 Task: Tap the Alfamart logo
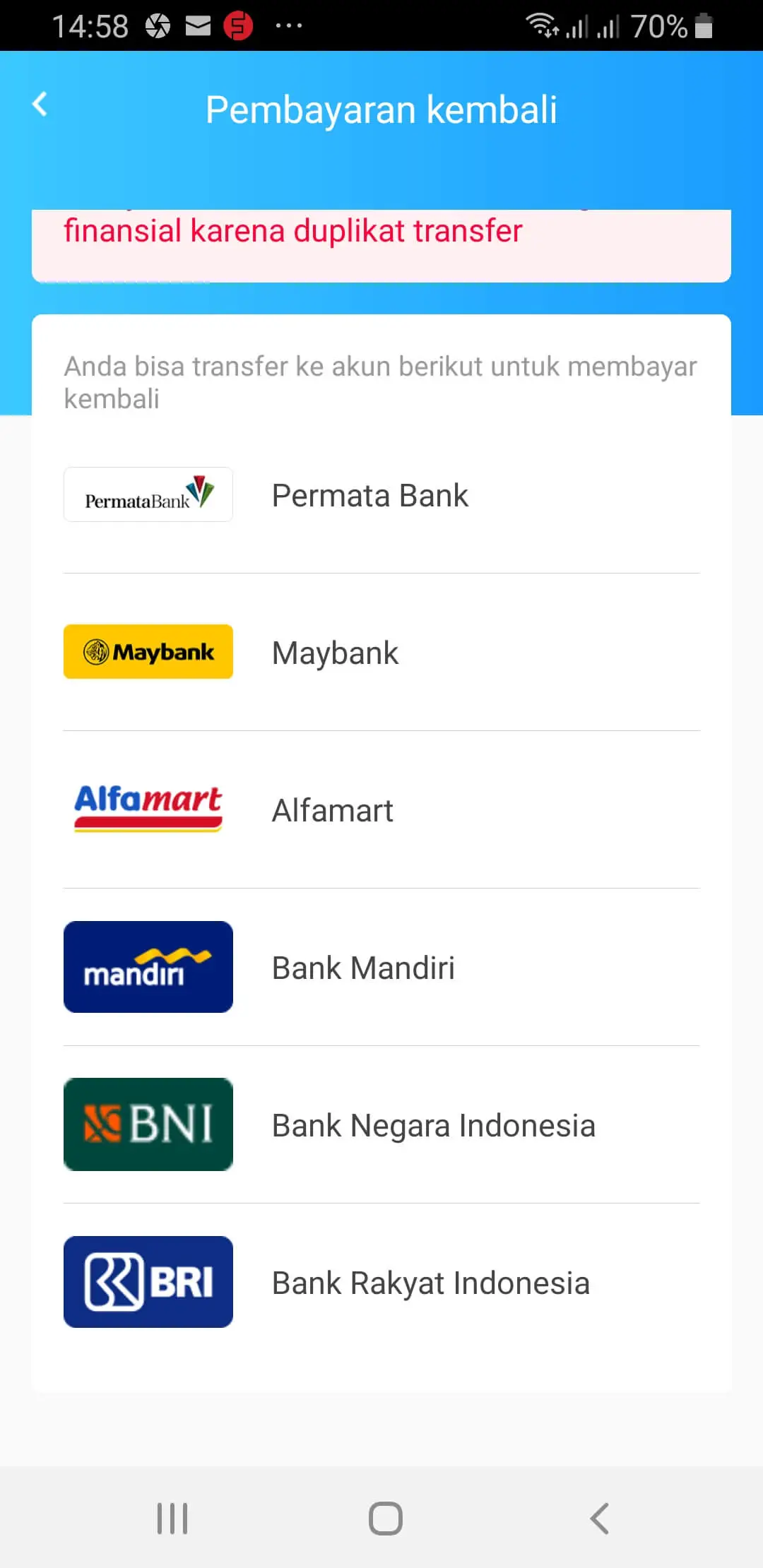[148, 809]
